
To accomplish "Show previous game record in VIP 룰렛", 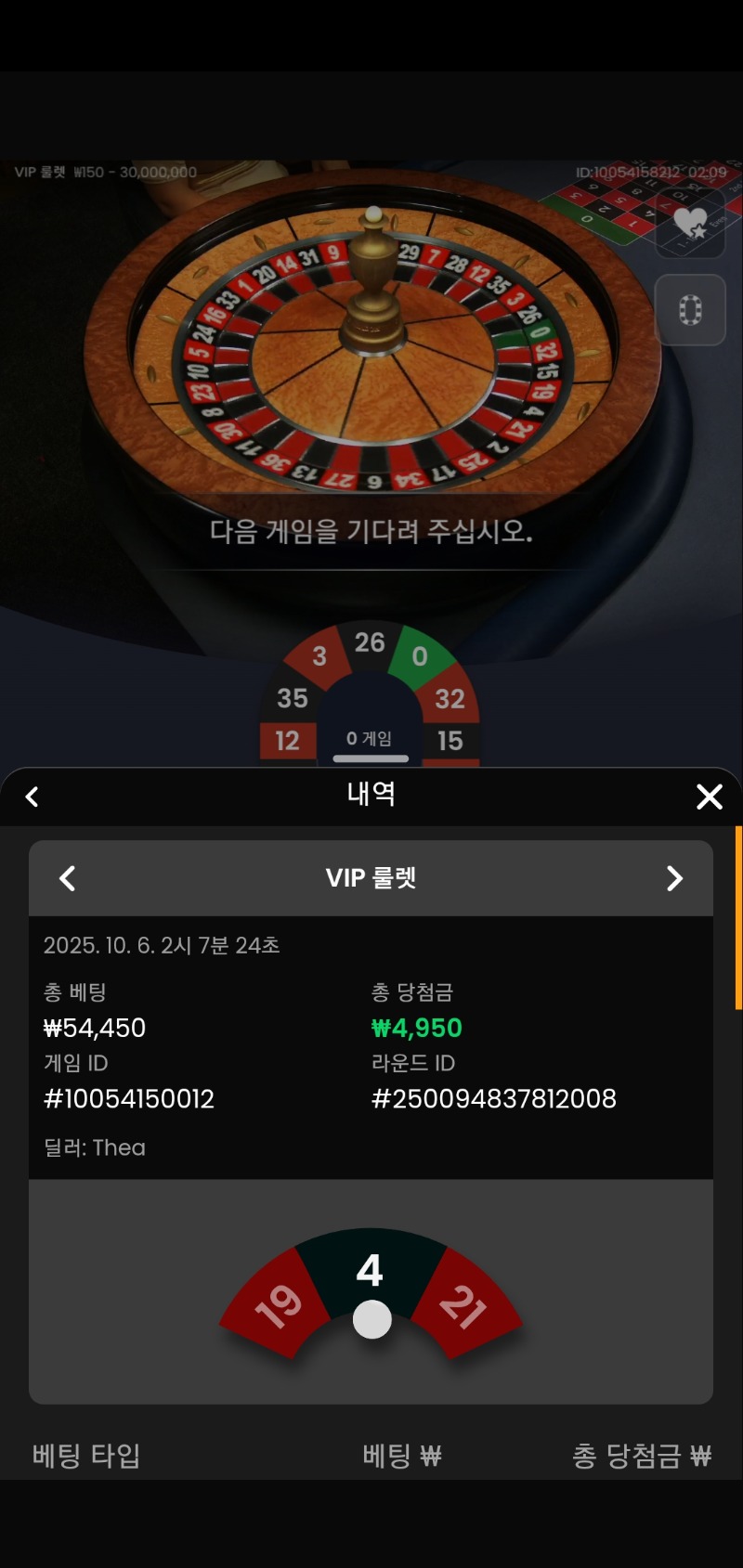I will click(x=68, y=878).
